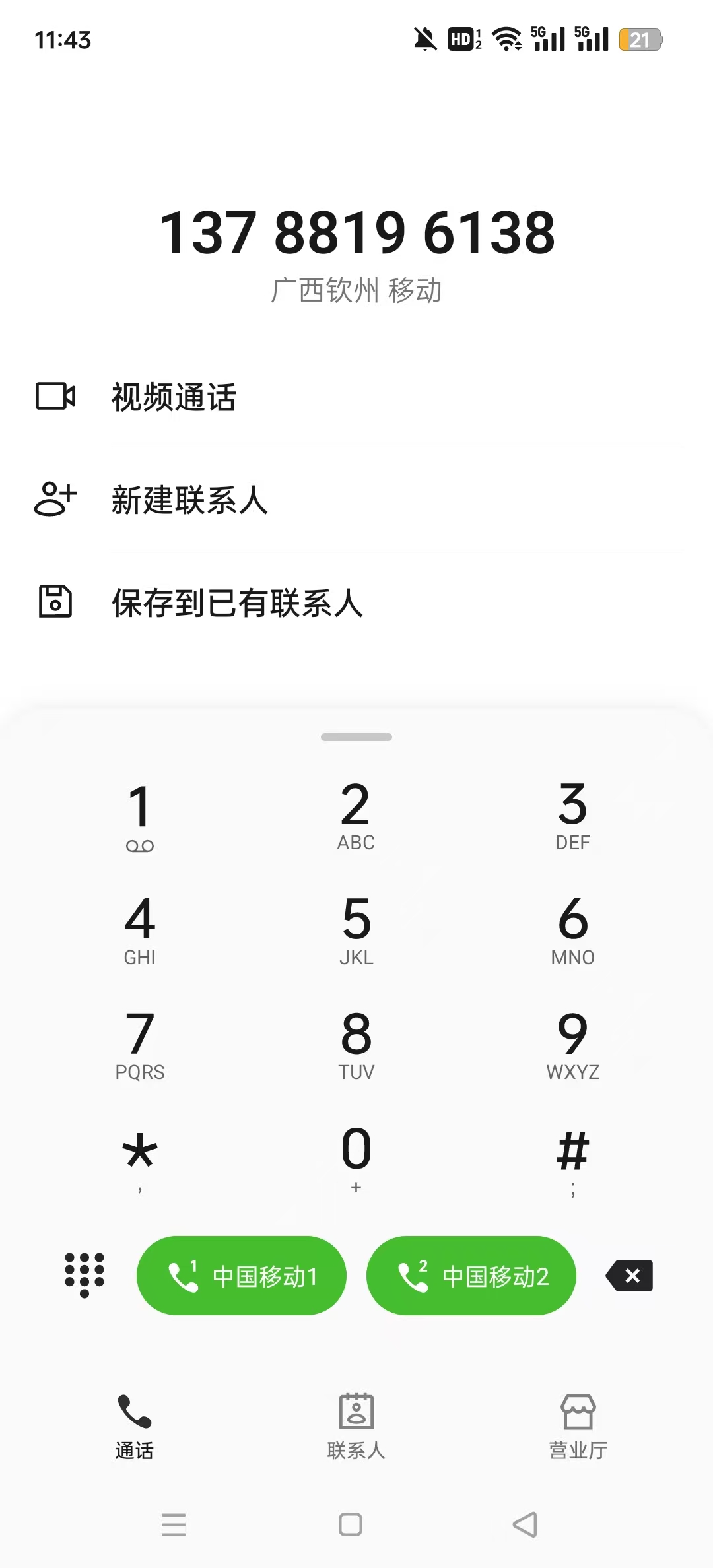Screen dimensions: 713x1568
Task: Start a video call (视频通话)
Action: (x=356, y=397)
